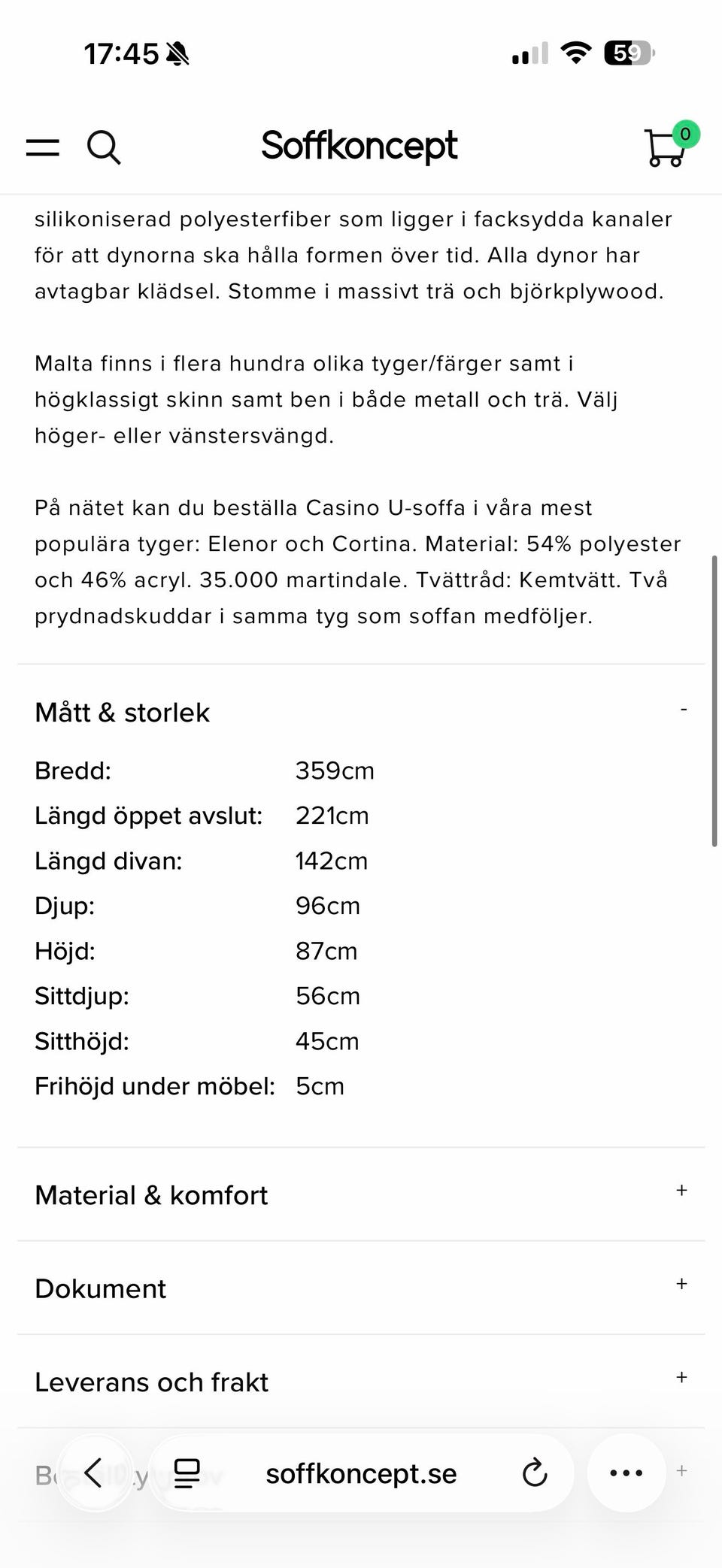
Task: Open the site search
Action: [104, 147]
